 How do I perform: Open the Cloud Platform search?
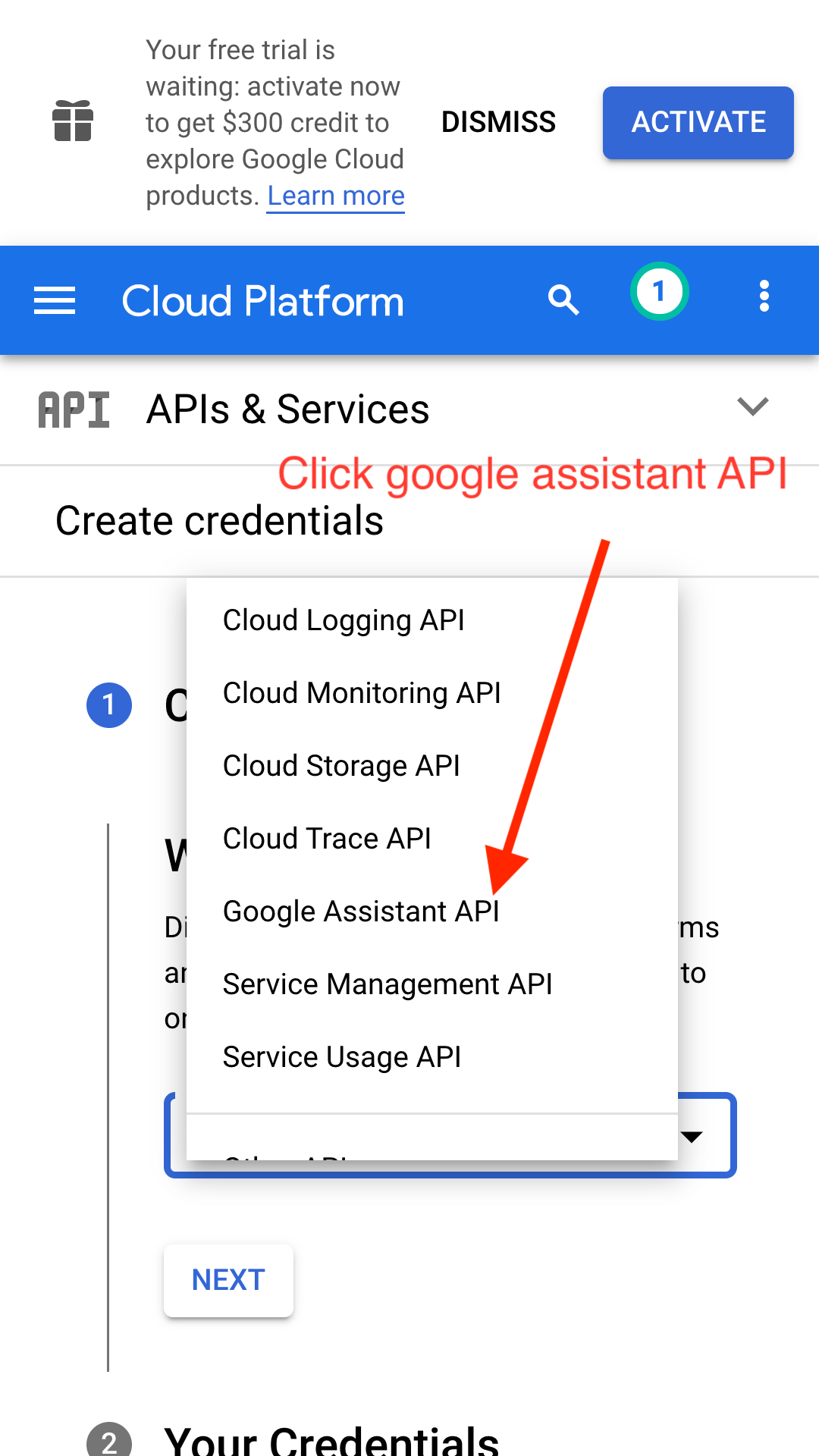point(563,300)
